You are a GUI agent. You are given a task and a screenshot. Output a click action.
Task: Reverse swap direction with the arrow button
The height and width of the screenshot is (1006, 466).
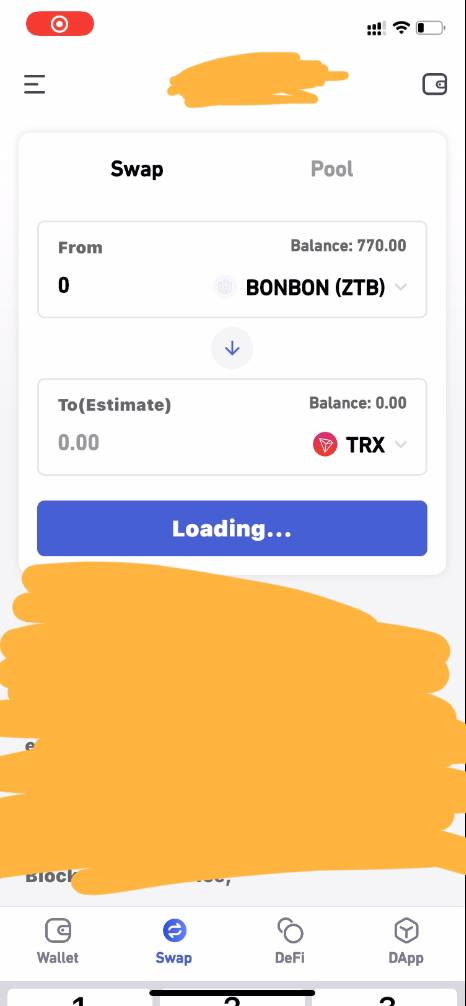tap(232, 348)
